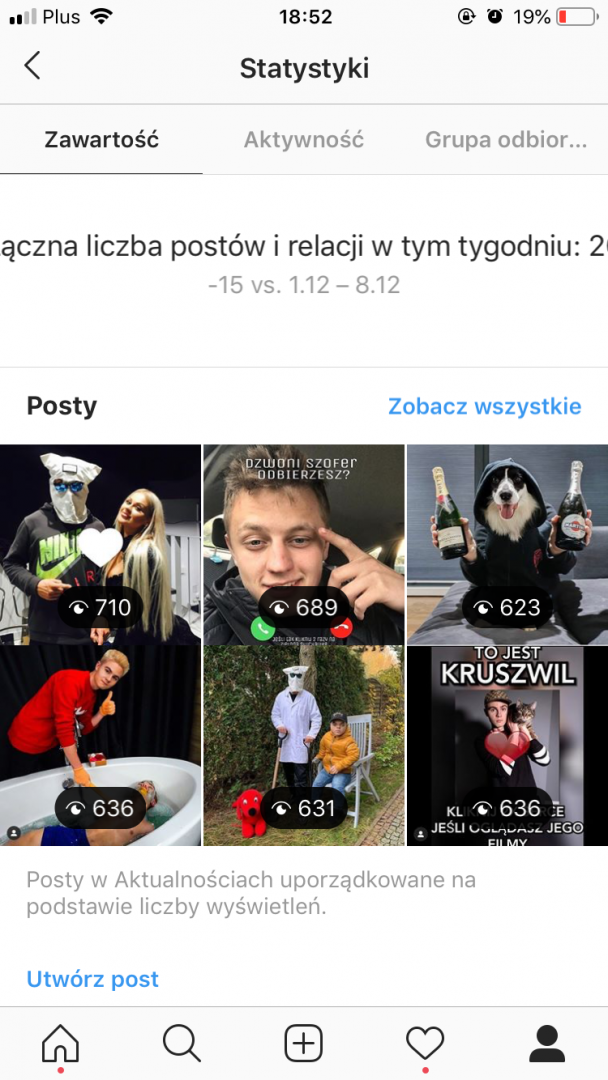Switch to the Aktywność tab
The height and width of the screenshot is (1080, 608).
[303, 140]
